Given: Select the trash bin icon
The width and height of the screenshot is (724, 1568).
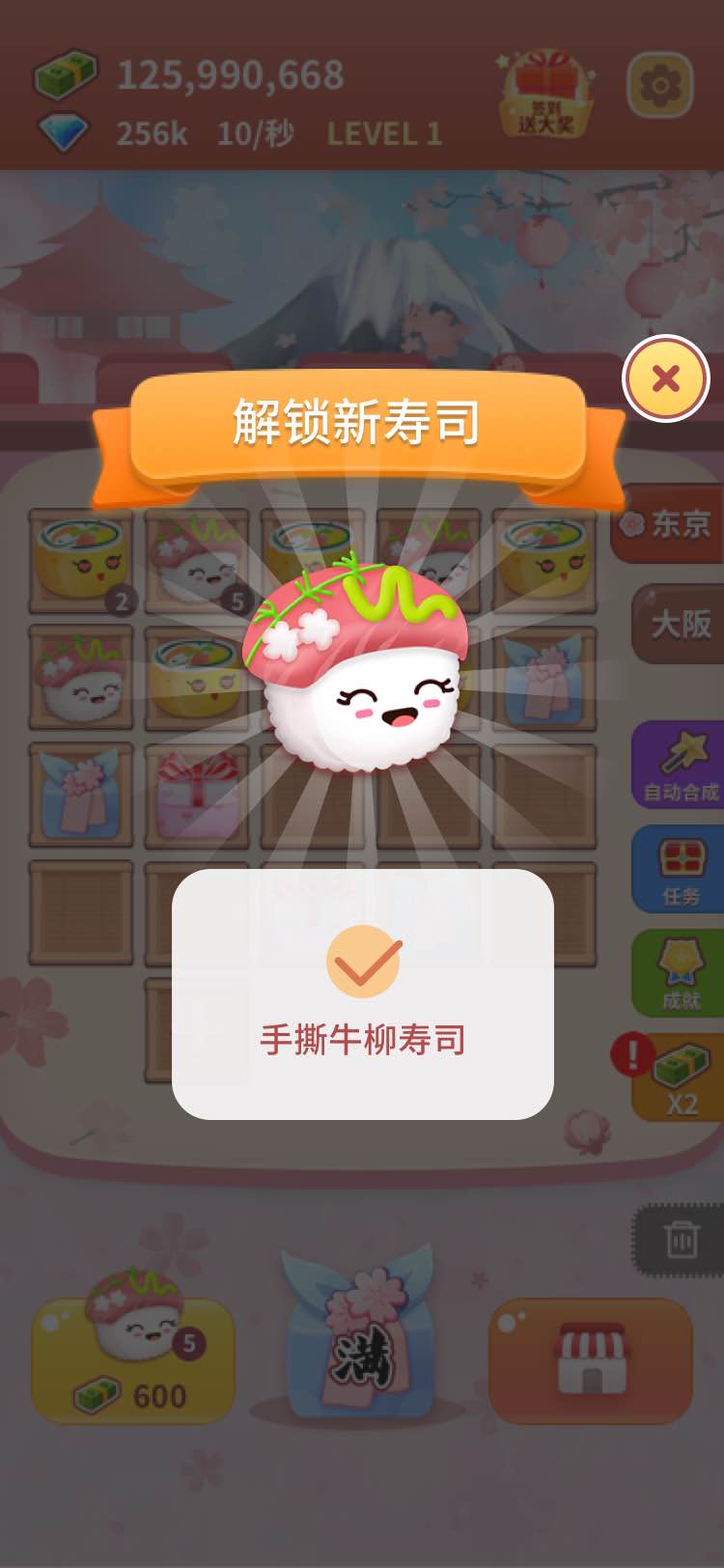Looking at the screenshot, I should click(x=682, y=1239).
